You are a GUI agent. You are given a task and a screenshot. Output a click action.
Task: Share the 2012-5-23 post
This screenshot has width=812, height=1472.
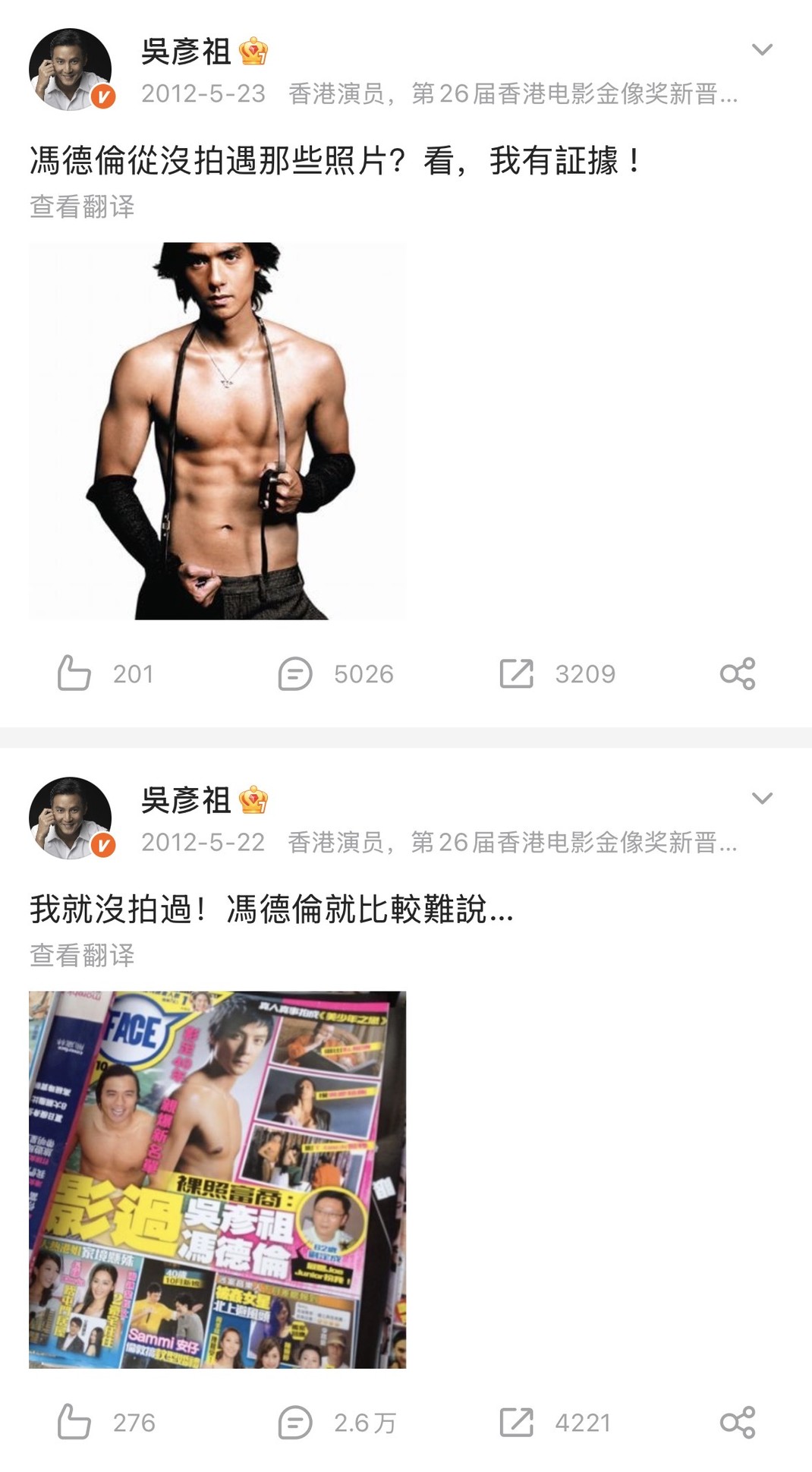(737, 673)
